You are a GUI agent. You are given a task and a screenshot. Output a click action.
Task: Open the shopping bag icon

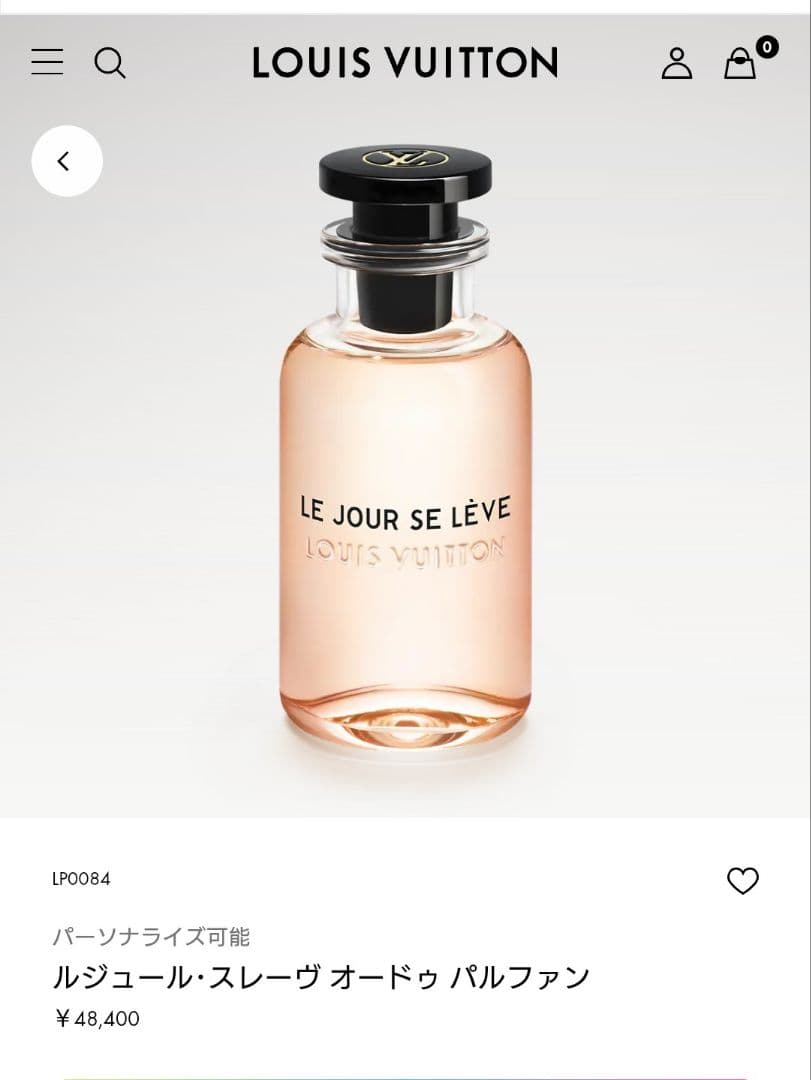(x=739, y=63)
